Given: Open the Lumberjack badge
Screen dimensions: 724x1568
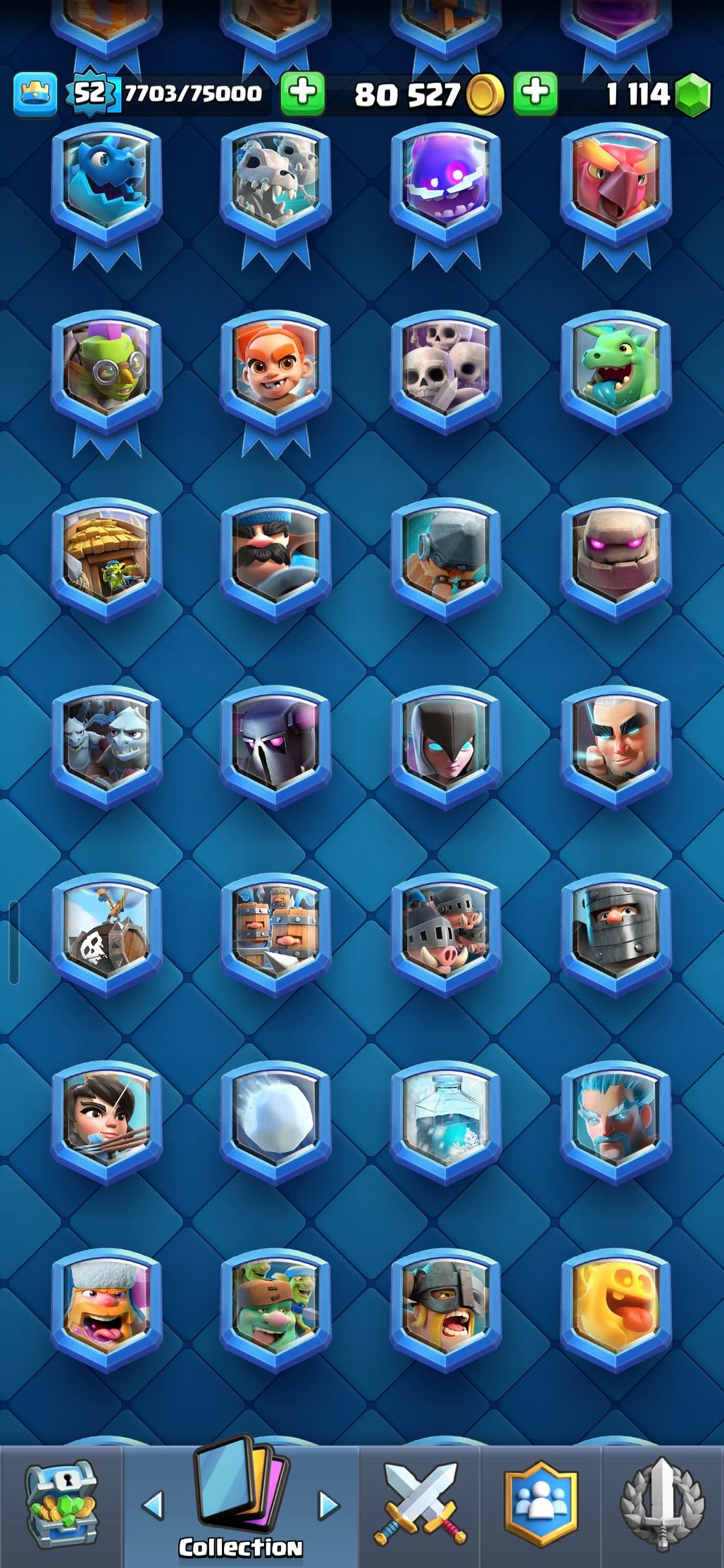Looking at the screenshot, I should point(106,1308).
